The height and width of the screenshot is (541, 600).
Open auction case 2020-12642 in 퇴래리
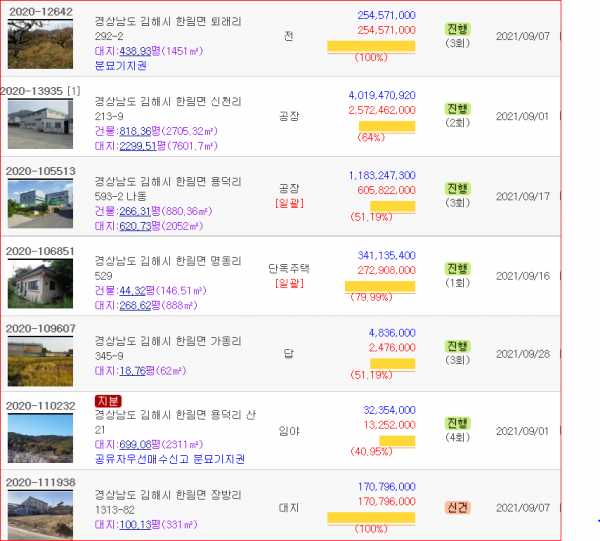(x=166, y=28)
